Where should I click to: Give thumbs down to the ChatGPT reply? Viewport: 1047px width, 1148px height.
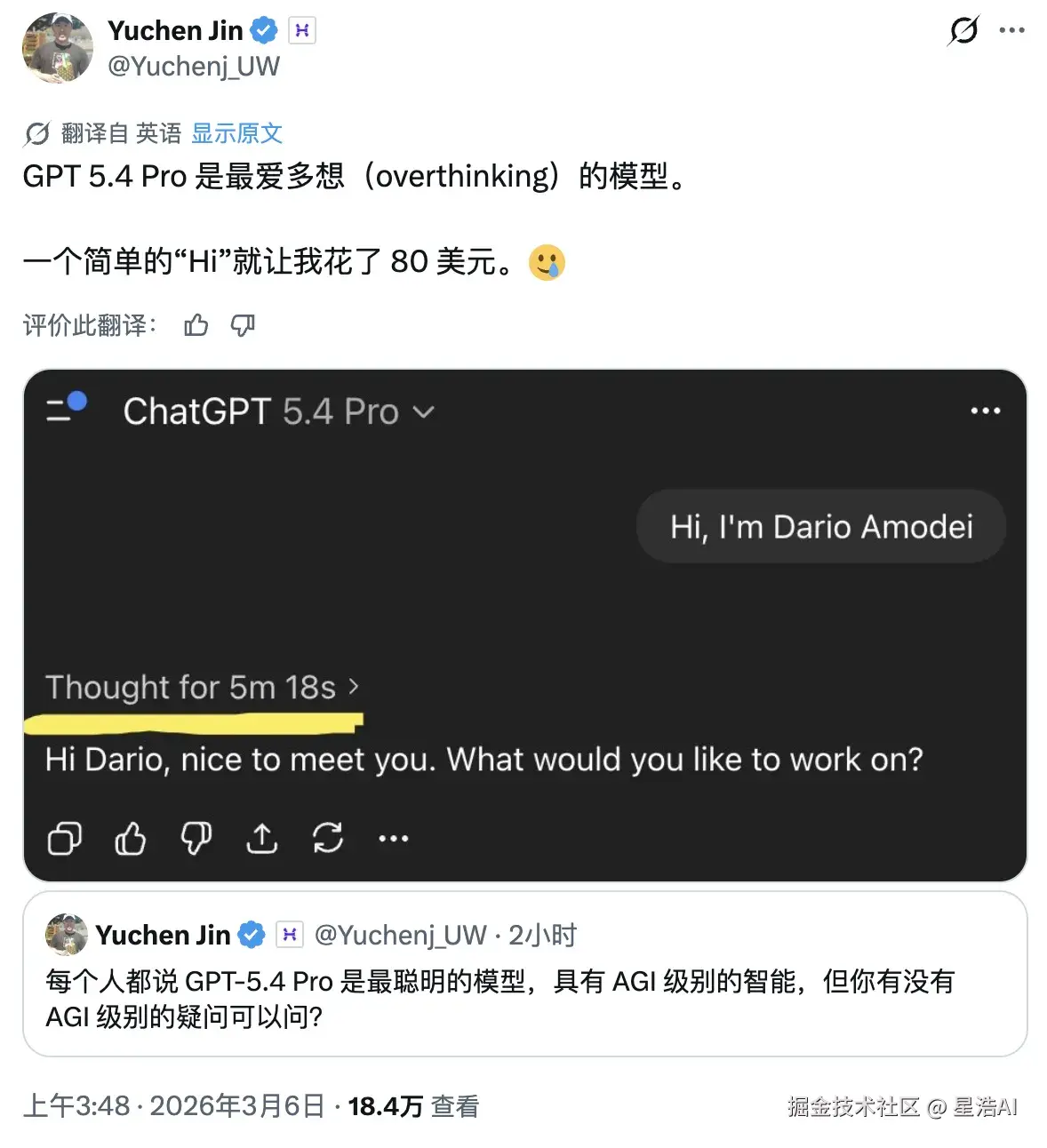[195, 838]
